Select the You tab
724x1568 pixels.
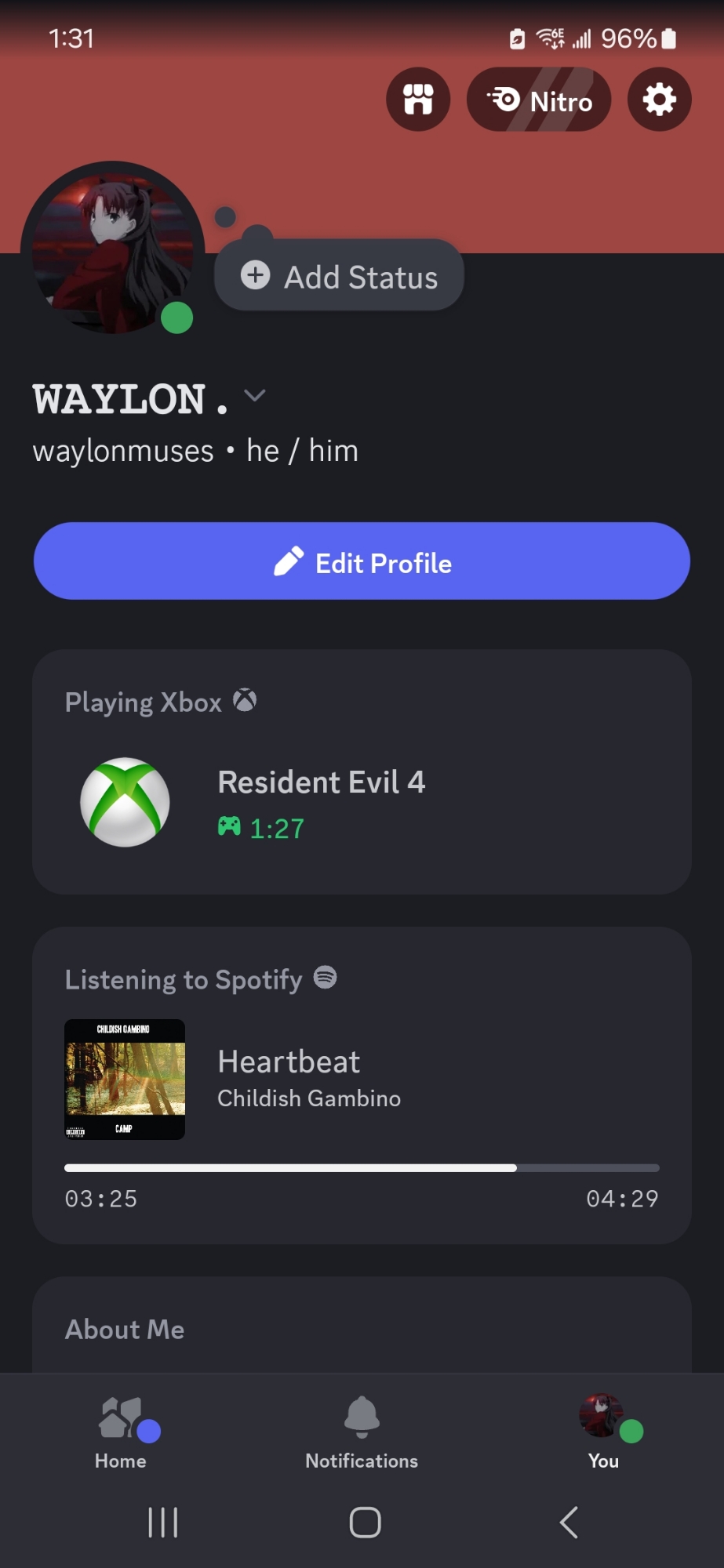(603, 1433)
